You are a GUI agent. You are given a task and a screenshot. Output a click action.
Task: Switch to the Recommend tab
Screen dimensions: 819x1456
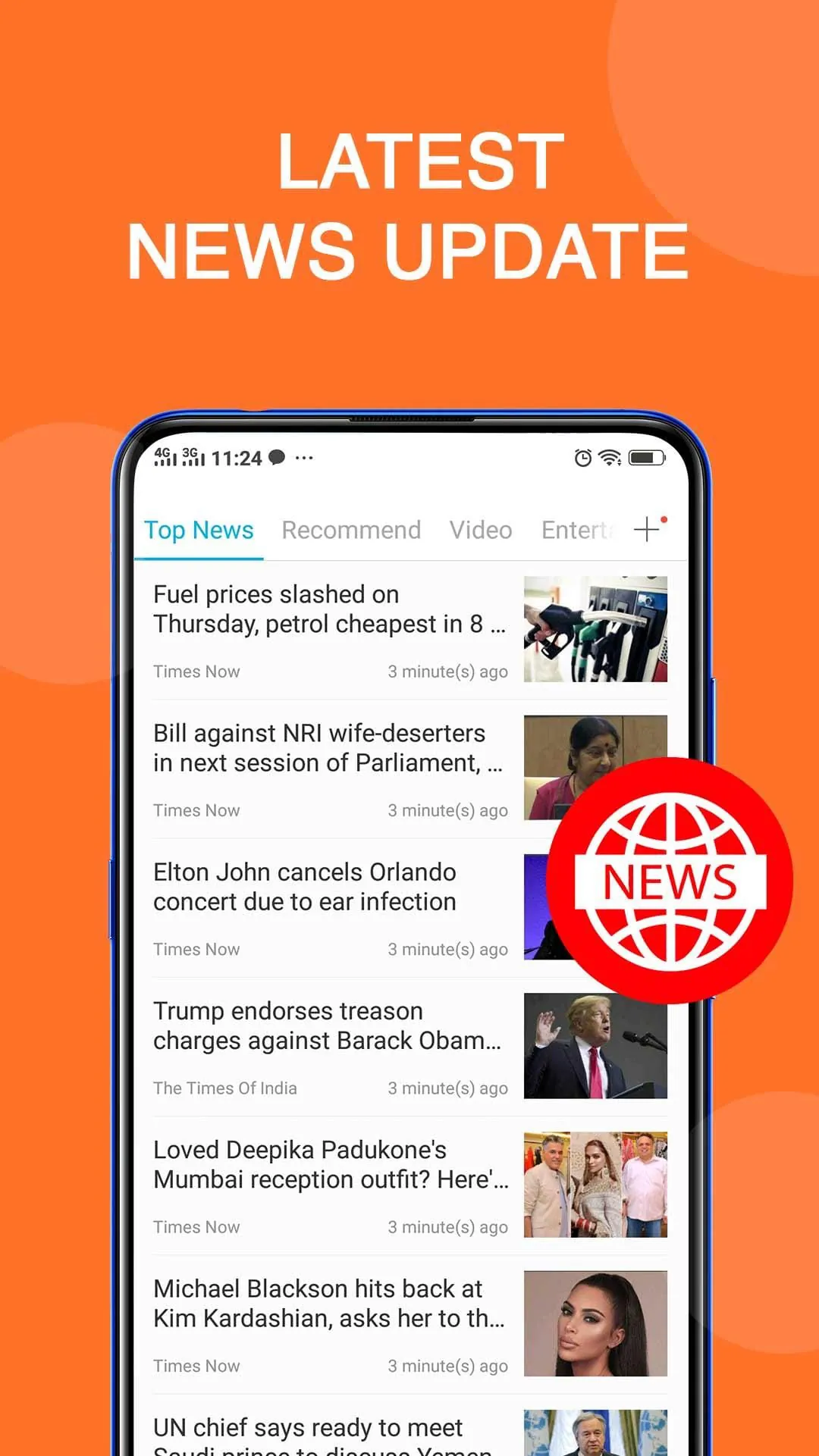pyautogui.click(x=351, y=530)
